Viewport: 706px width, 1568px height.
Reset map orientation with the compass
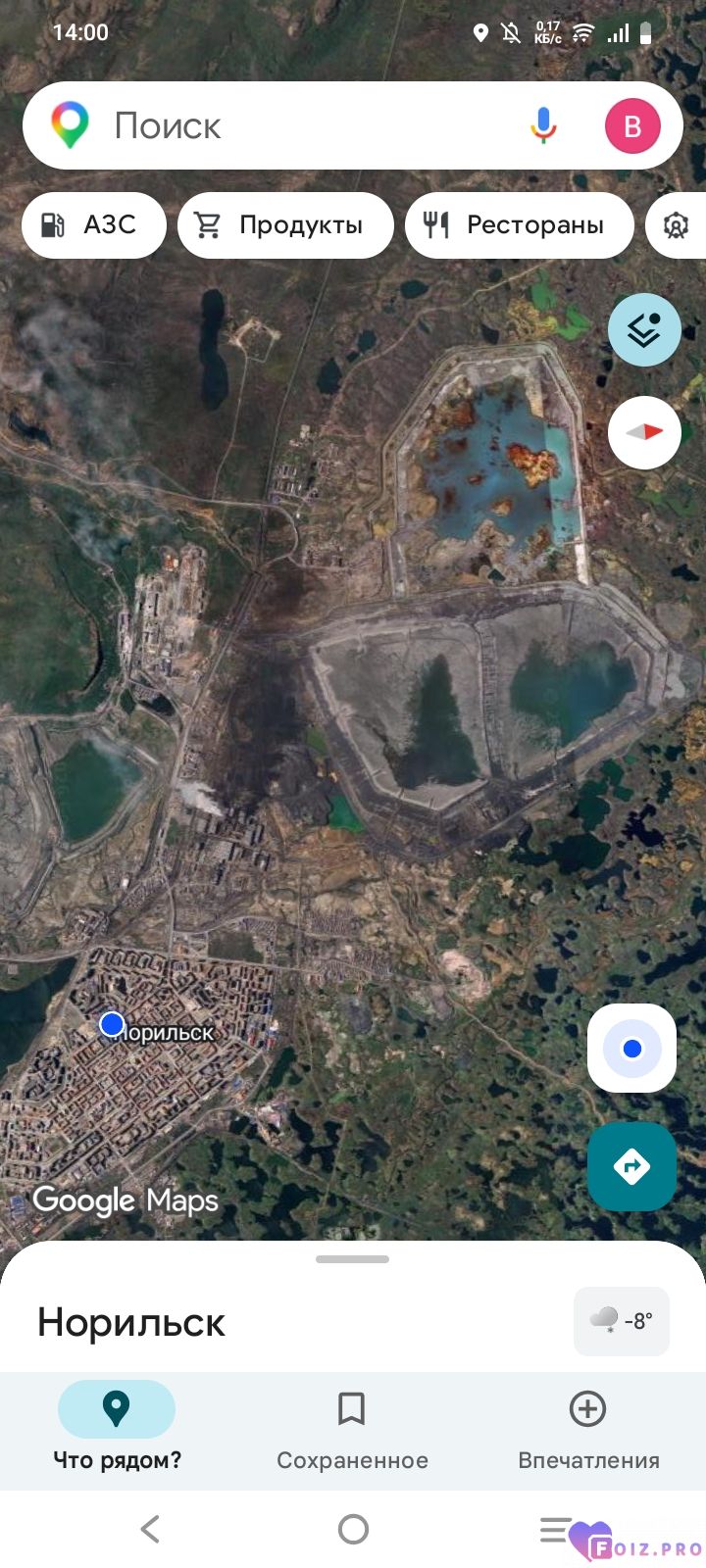(x=644, y=432)
